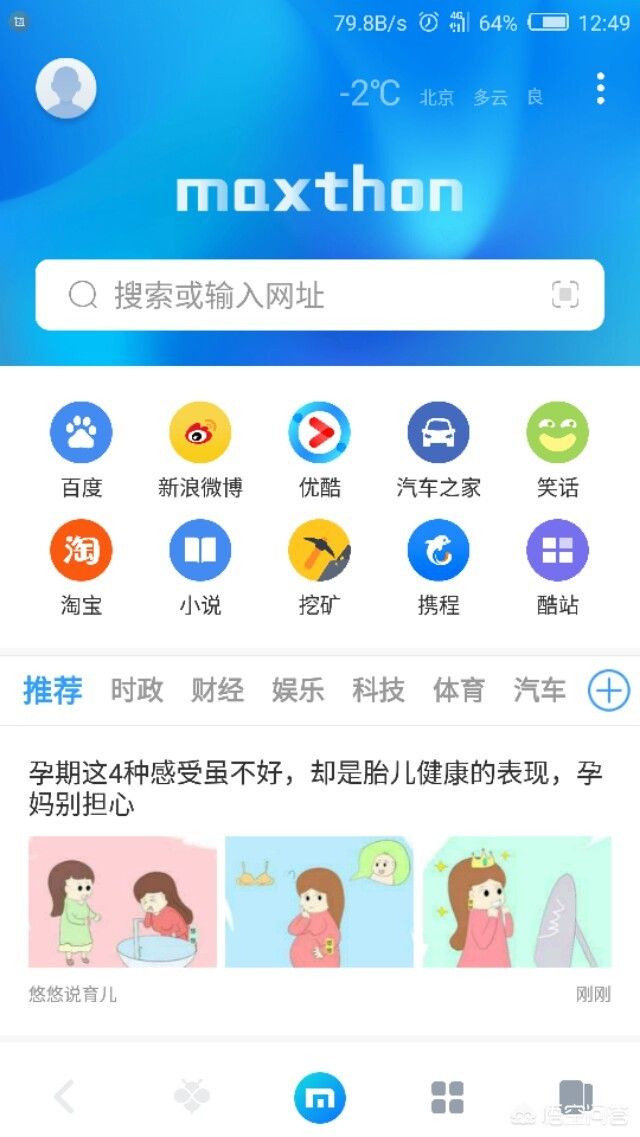Open the three-dot overflow menu
640x1137 pixels.
[600, 89]
